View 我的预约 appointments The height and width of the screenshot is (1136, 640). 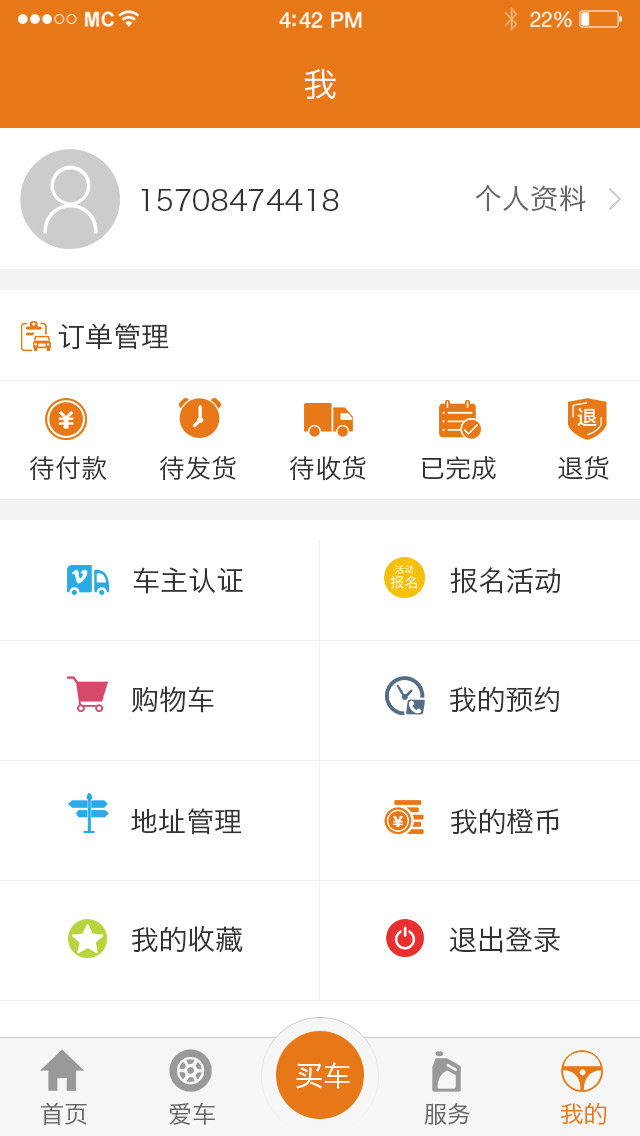coord(480,700)
